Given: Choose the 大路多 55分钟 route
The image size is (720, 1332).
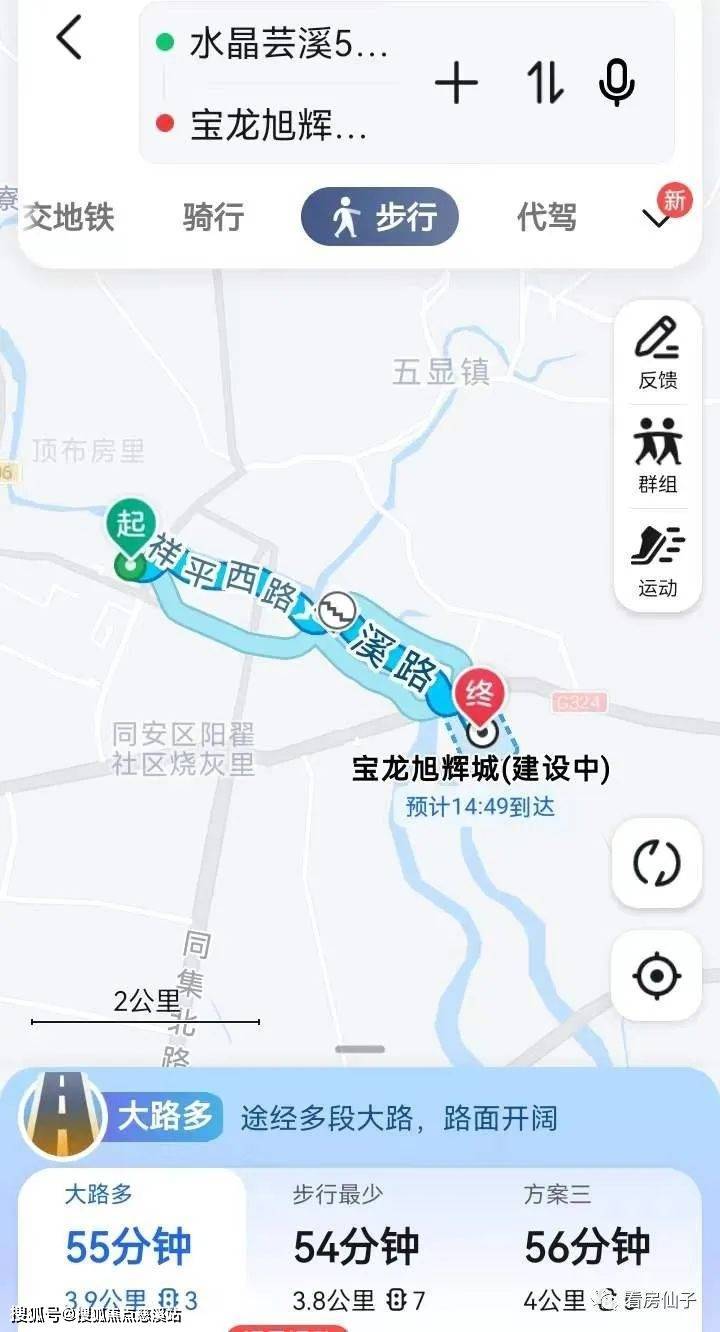Looking at the screenshot, I should point(130,1245).
